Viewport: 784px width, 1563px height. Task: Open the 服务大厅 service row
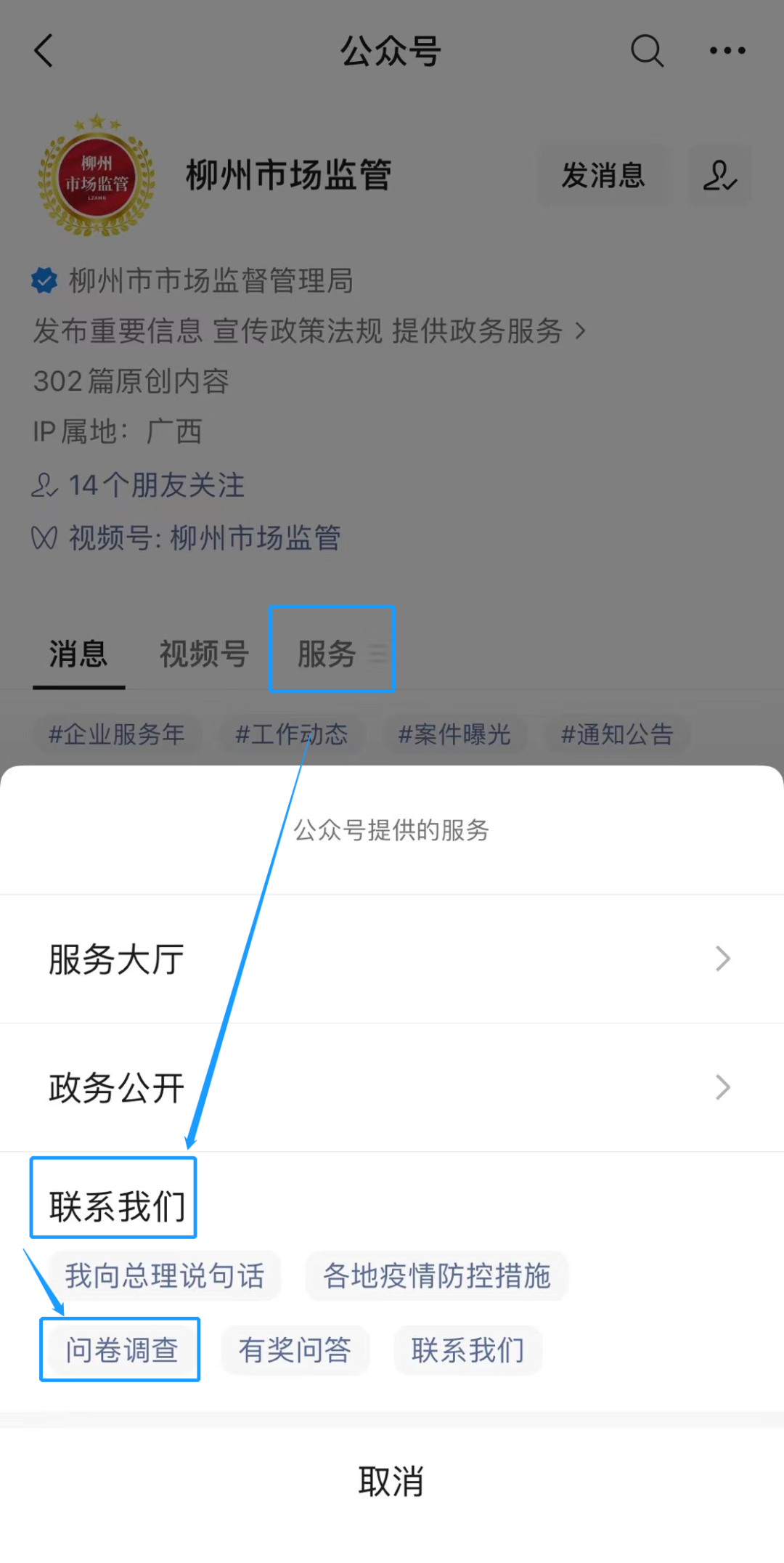click(x=392, y=959)
